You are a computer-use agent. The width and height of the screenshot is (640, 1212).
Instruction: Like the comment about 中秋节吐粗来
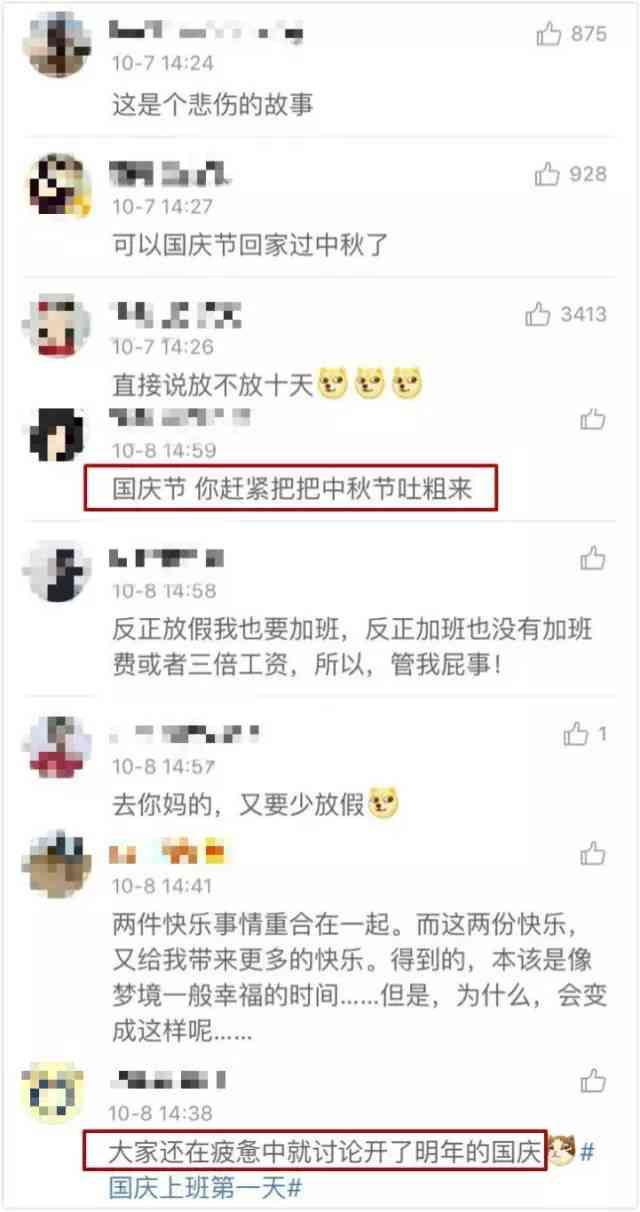coord(593,418)
